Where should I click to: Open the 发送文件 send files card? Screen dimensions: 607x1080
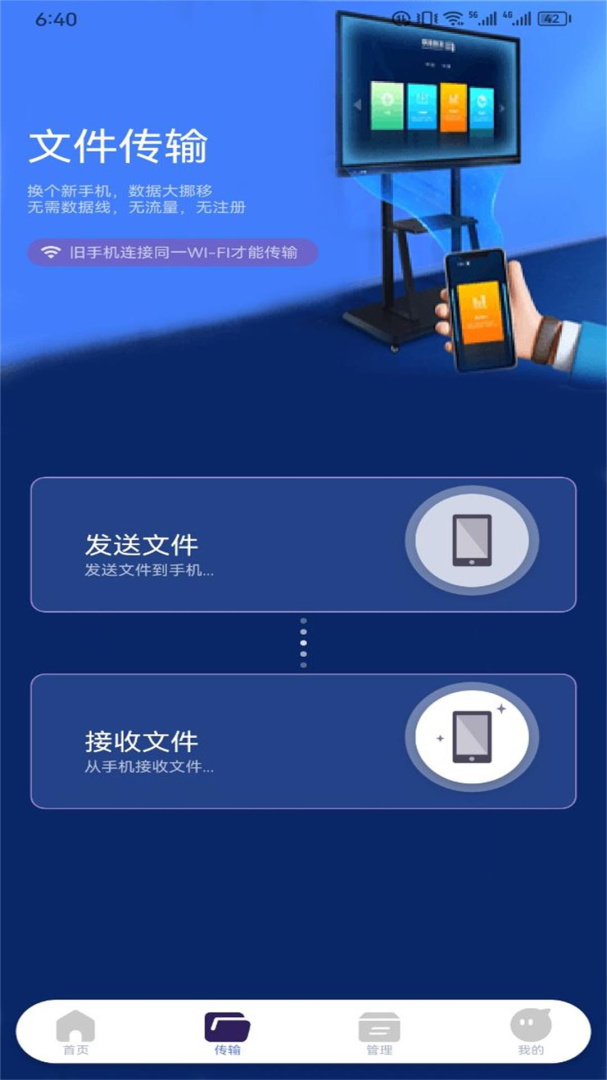[303, 544]
